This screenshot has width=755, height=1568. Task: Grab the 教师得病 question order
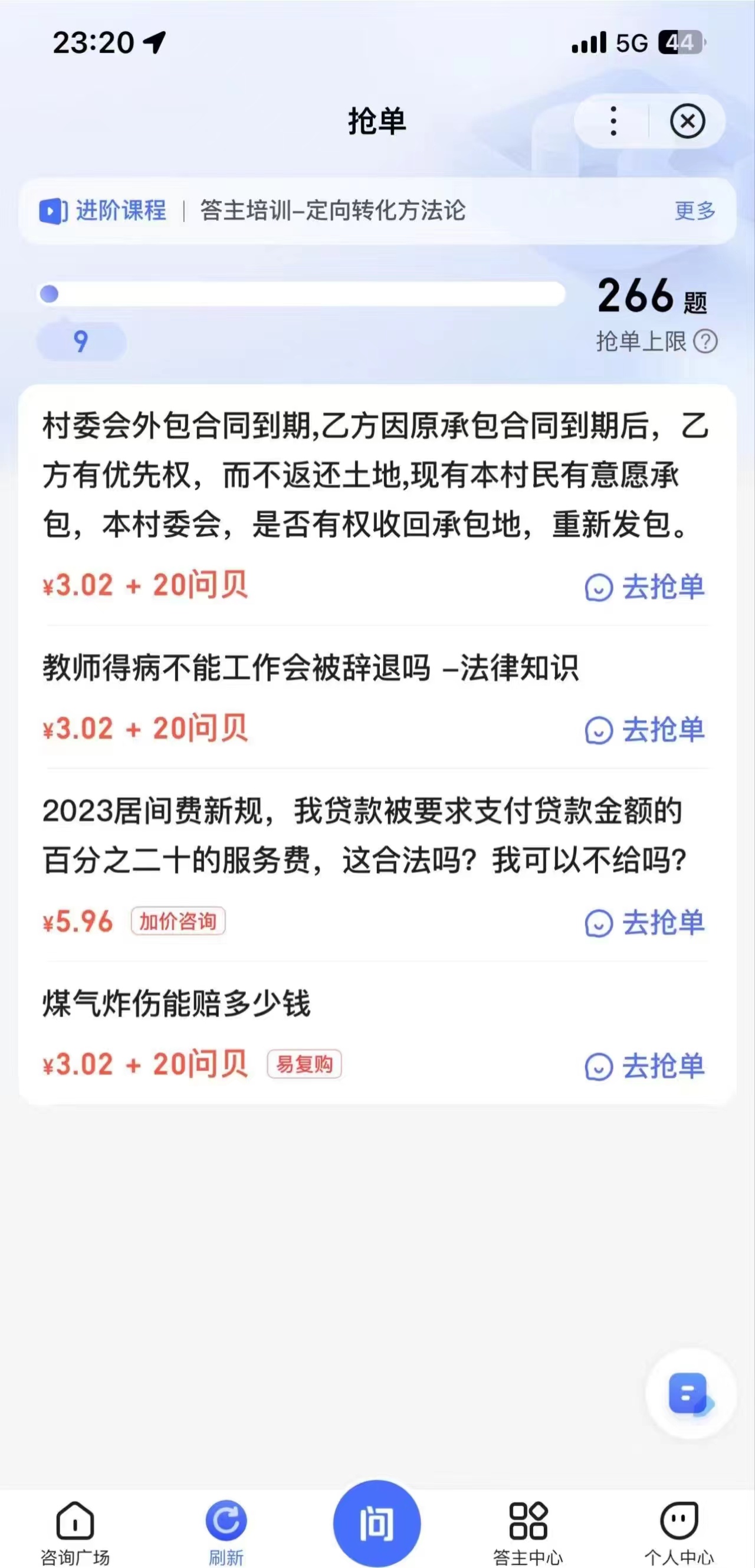coord(645,730)
